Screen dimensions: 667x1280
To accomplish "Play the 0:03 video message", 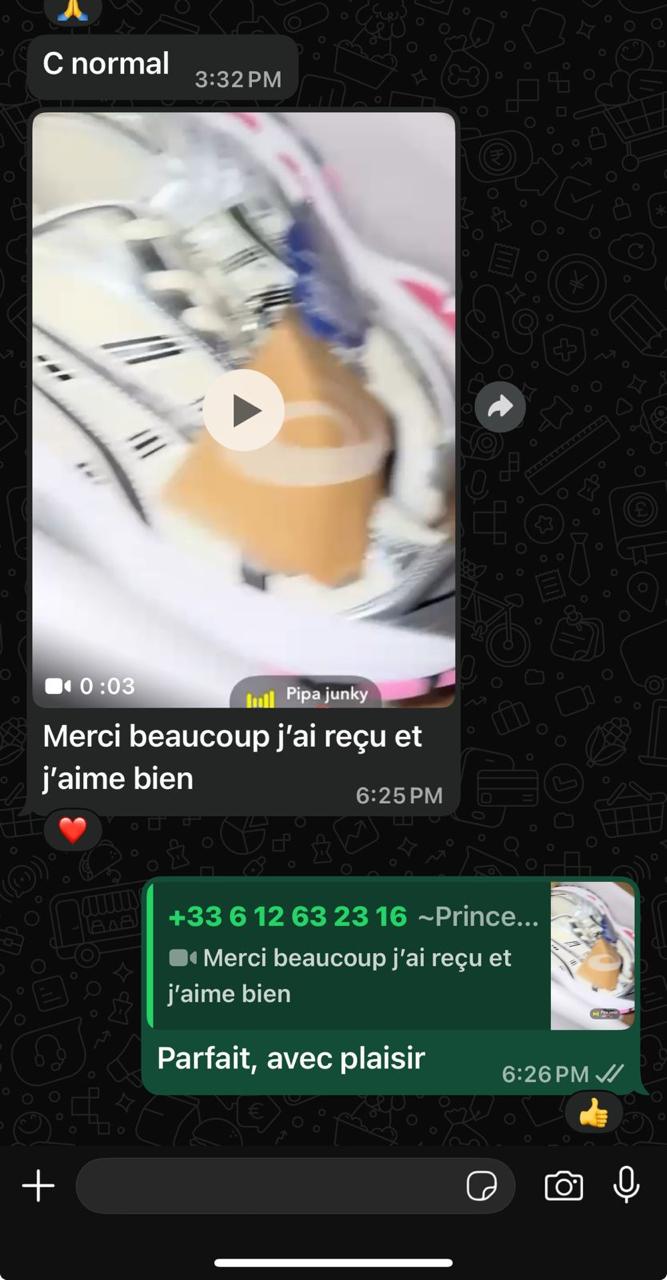I will 244,410.
